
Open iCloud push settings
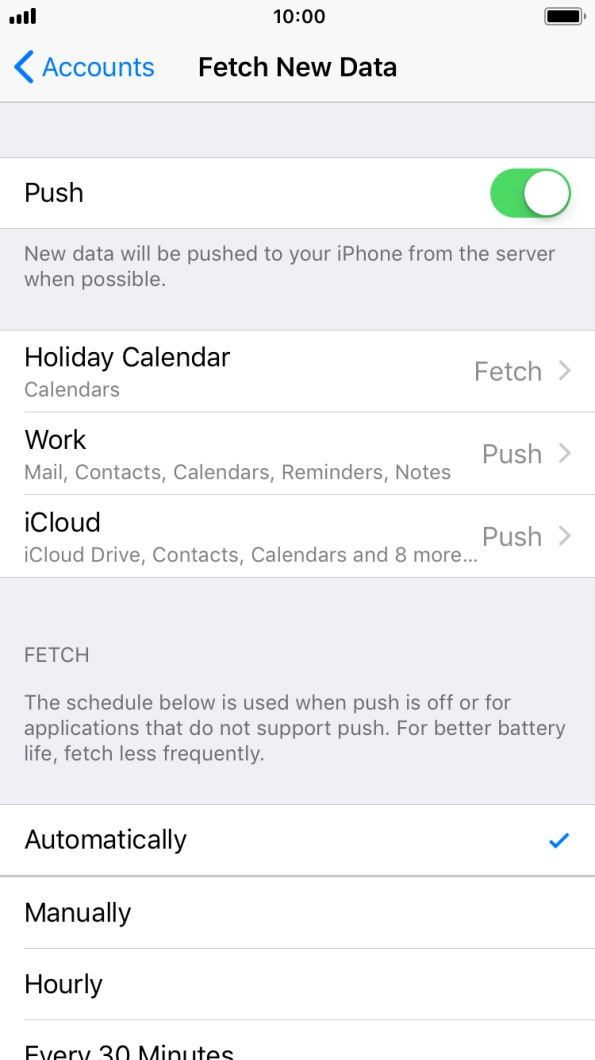pos(298,536)
